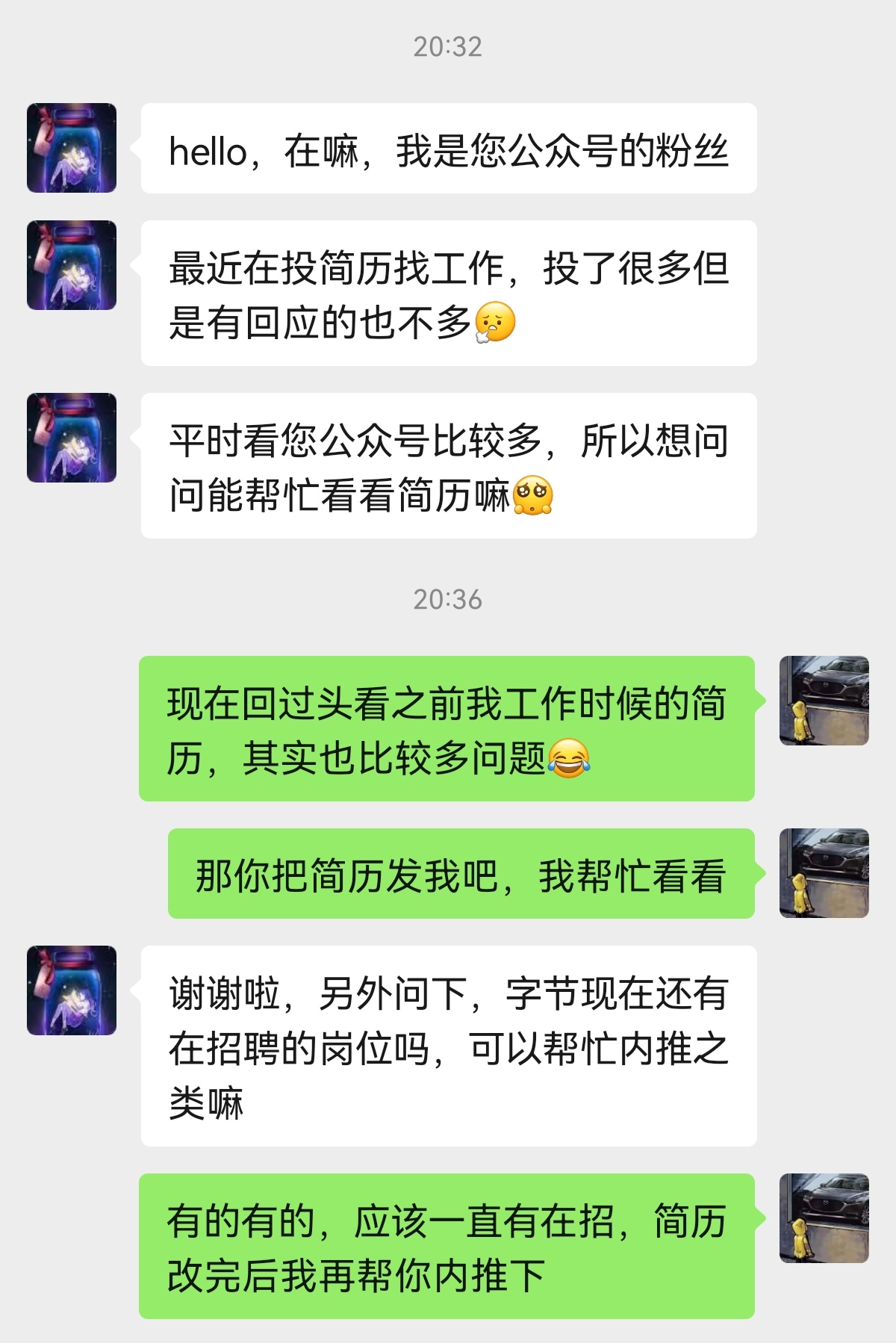Open sender's avatar beside the "hello，在嘛" message
Image resolution: width=896 pixels, height=1343 pixels.
tap(72, 148)
